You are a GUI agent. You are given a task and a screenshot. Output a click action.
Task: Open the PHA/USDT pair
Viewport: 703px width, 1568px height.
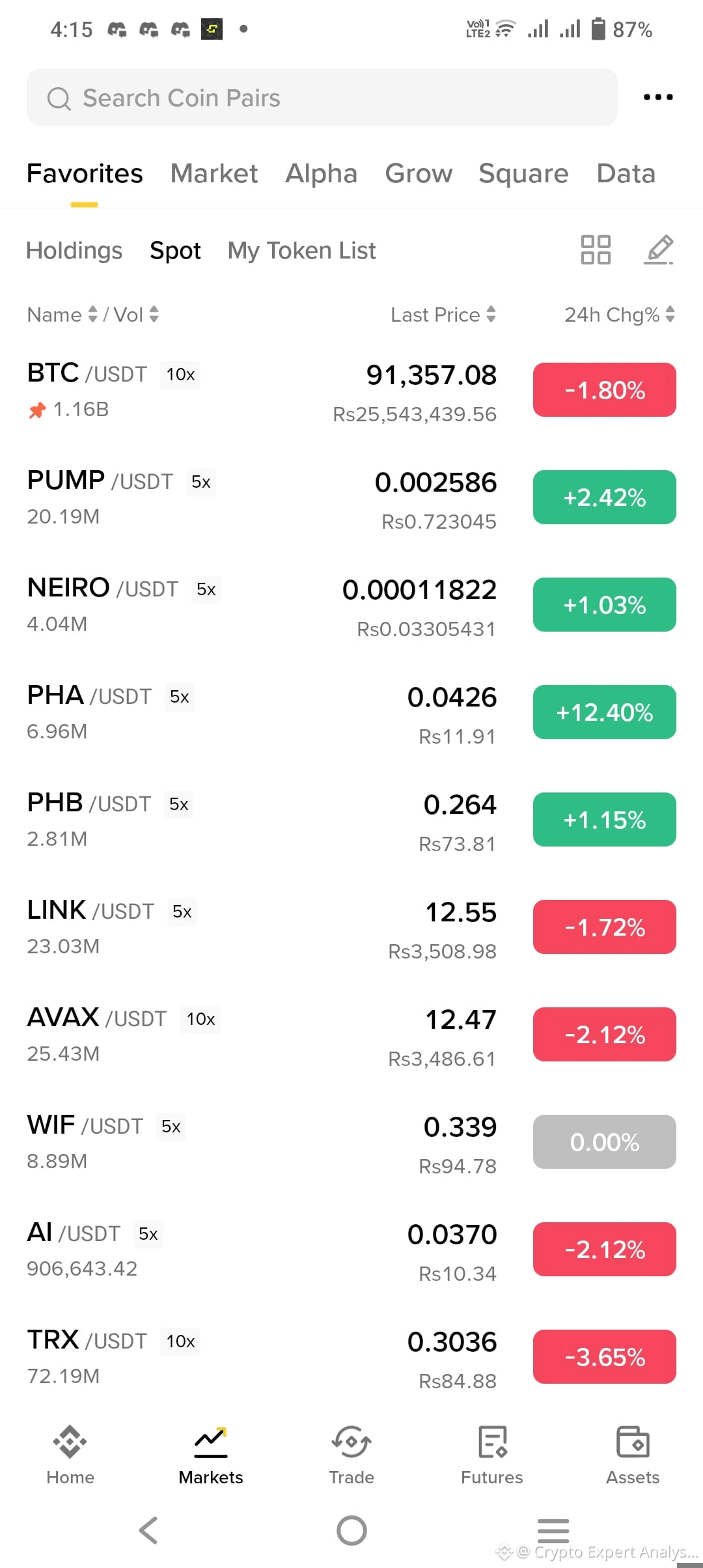[351, 714]
